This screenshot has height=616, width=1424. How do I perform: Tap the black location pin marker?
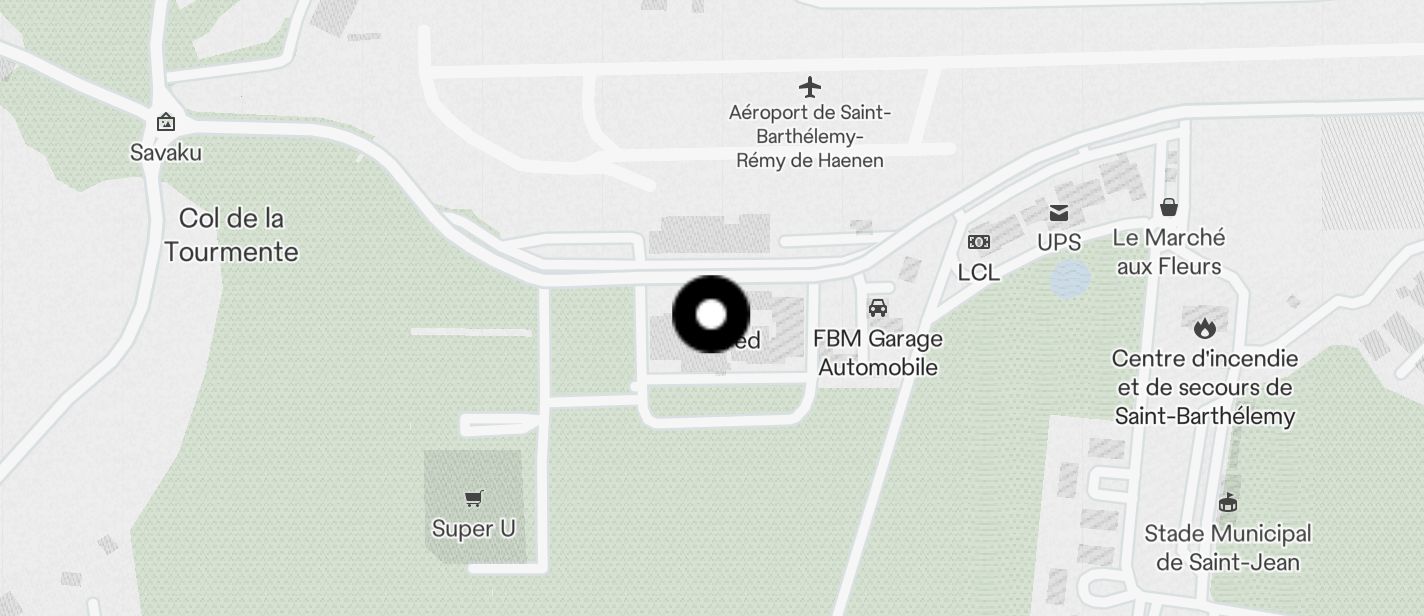pos(711,315)
